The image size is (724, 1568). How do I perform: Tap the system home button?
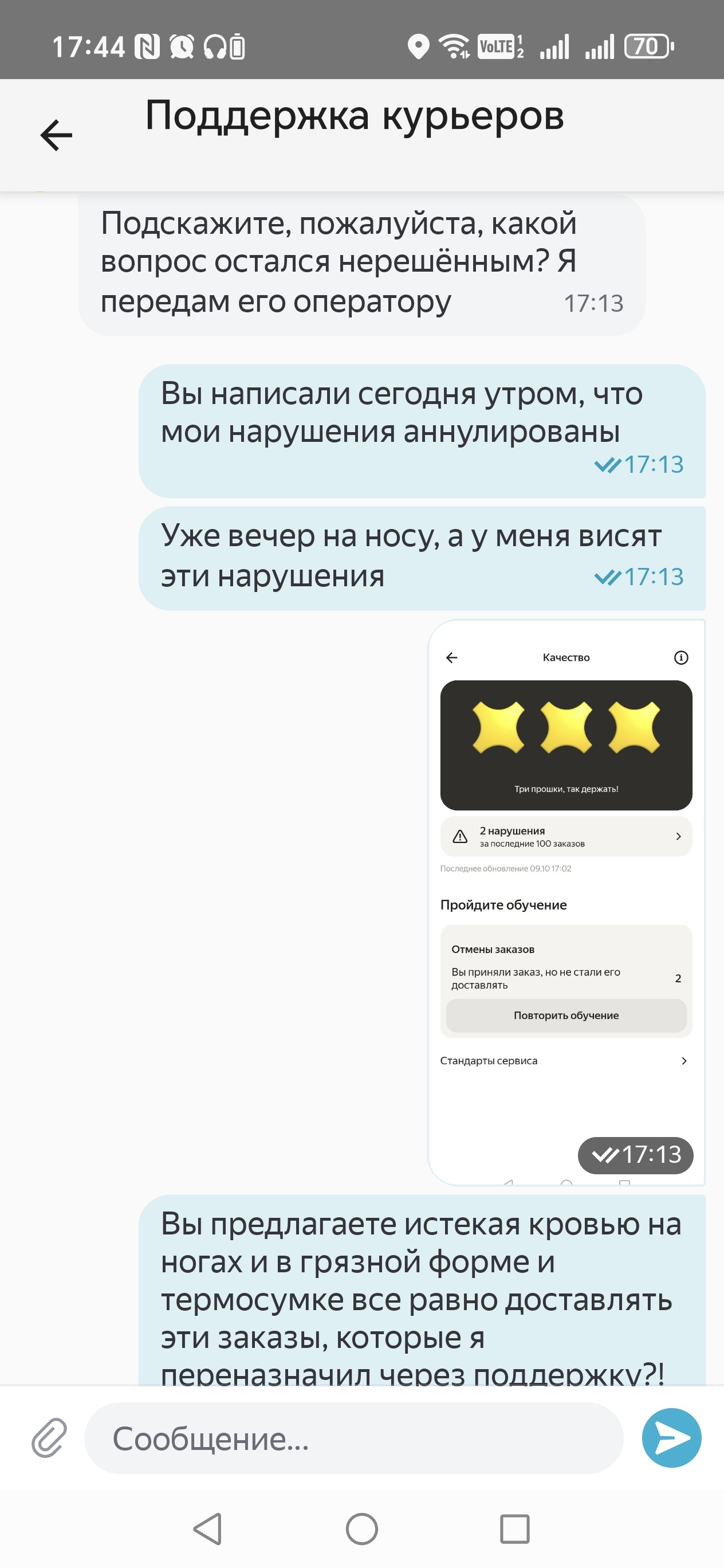[x=361, y=1528]
